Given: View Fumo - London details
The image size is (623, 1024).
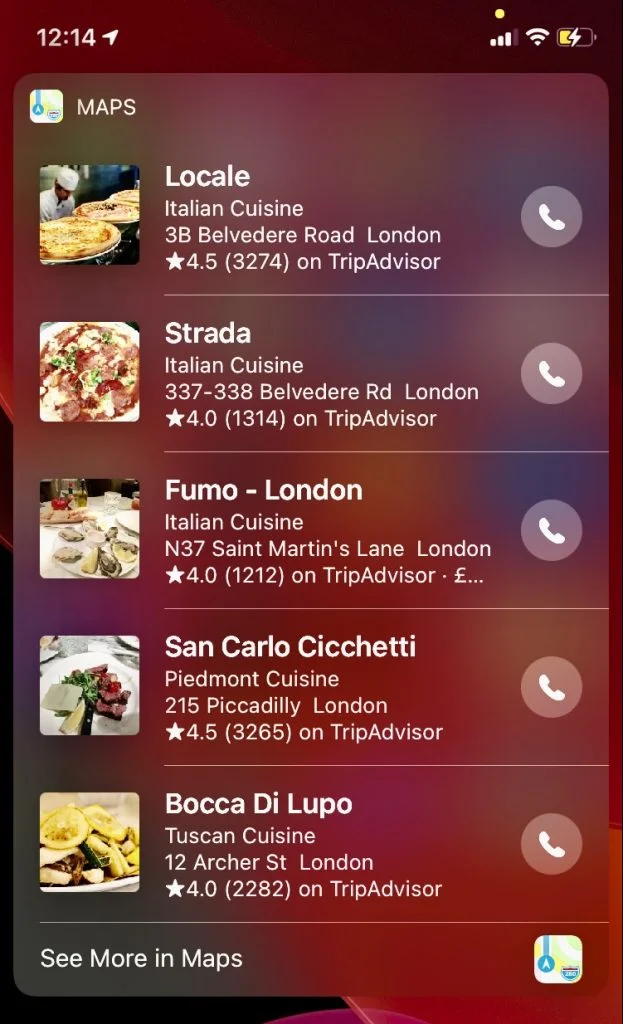Looking at the screenshot, I should pos(300,531).
